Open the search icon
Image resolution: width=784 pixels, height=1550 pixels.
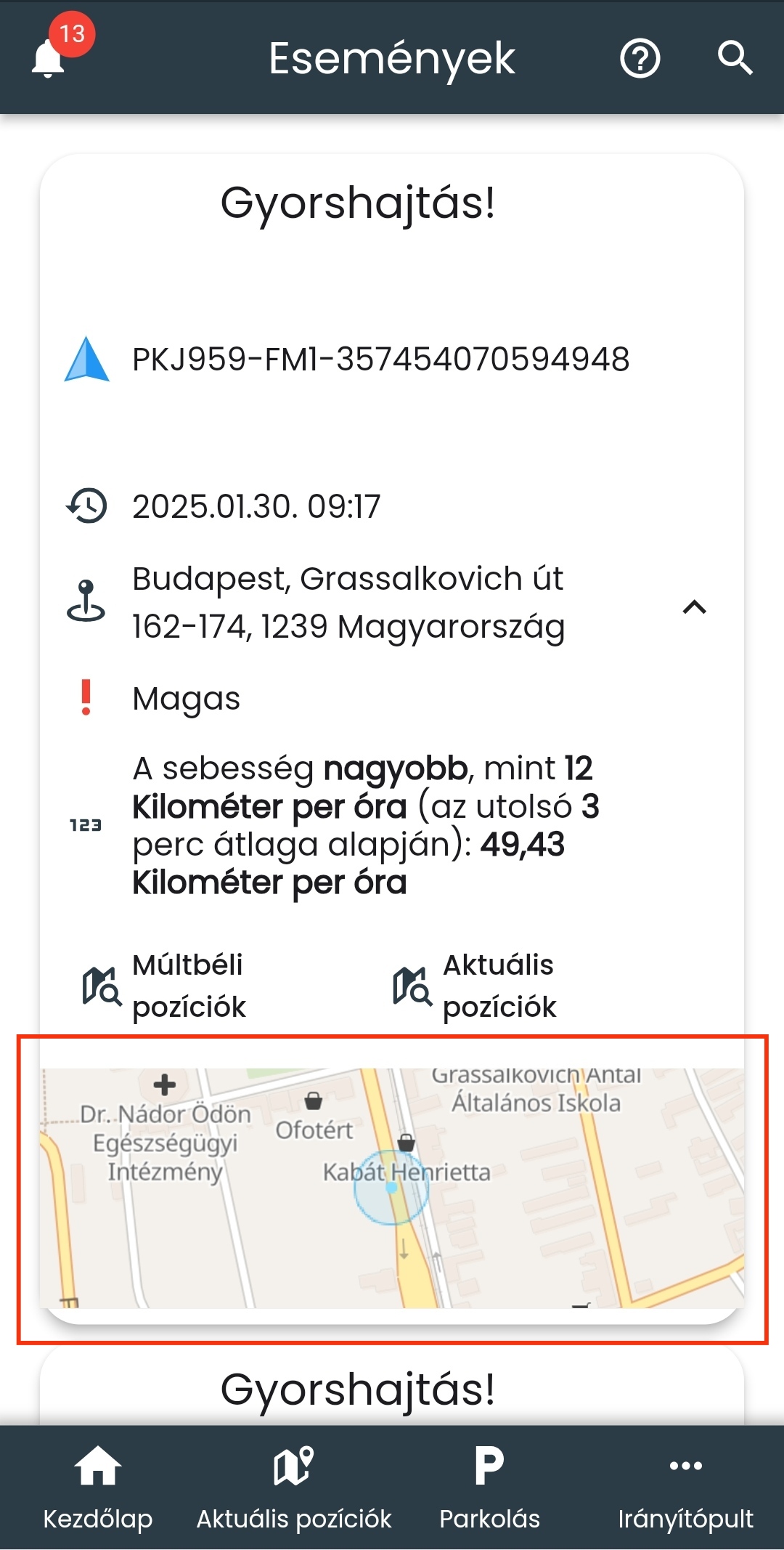coord(735,58)
